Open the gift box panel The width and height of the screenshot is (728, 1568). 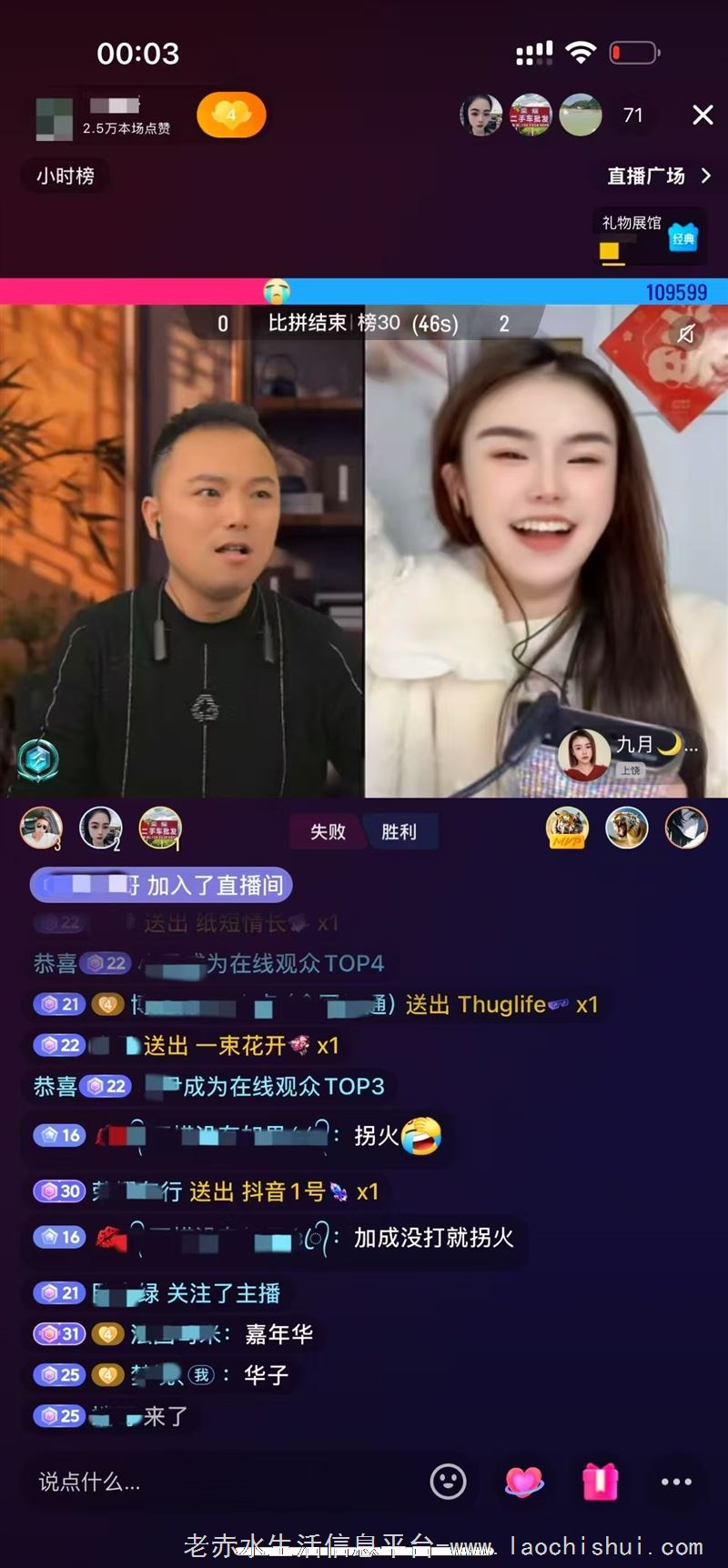click(601, 1482)
